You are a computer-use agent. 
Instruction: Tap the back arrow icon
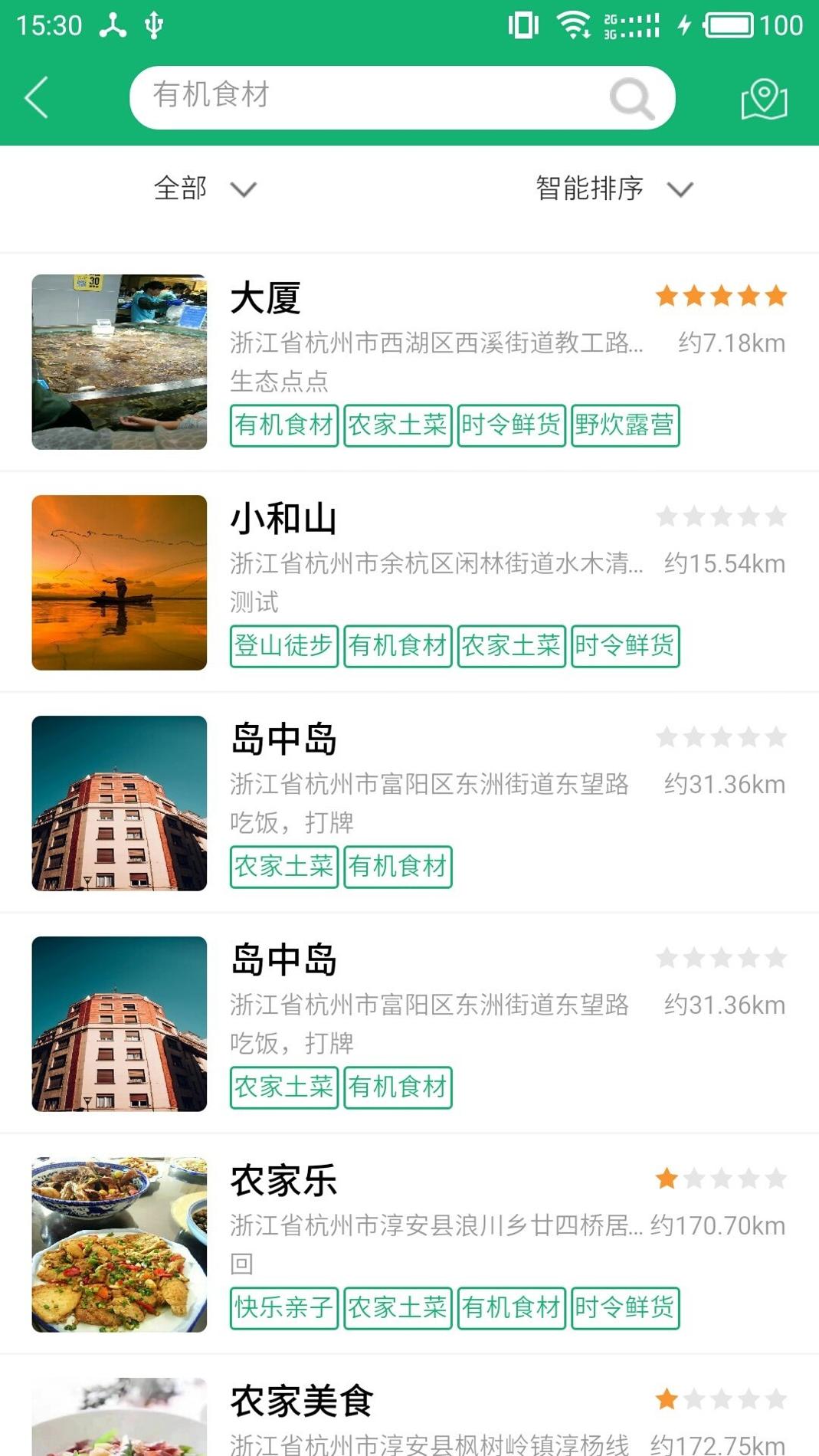34,97
